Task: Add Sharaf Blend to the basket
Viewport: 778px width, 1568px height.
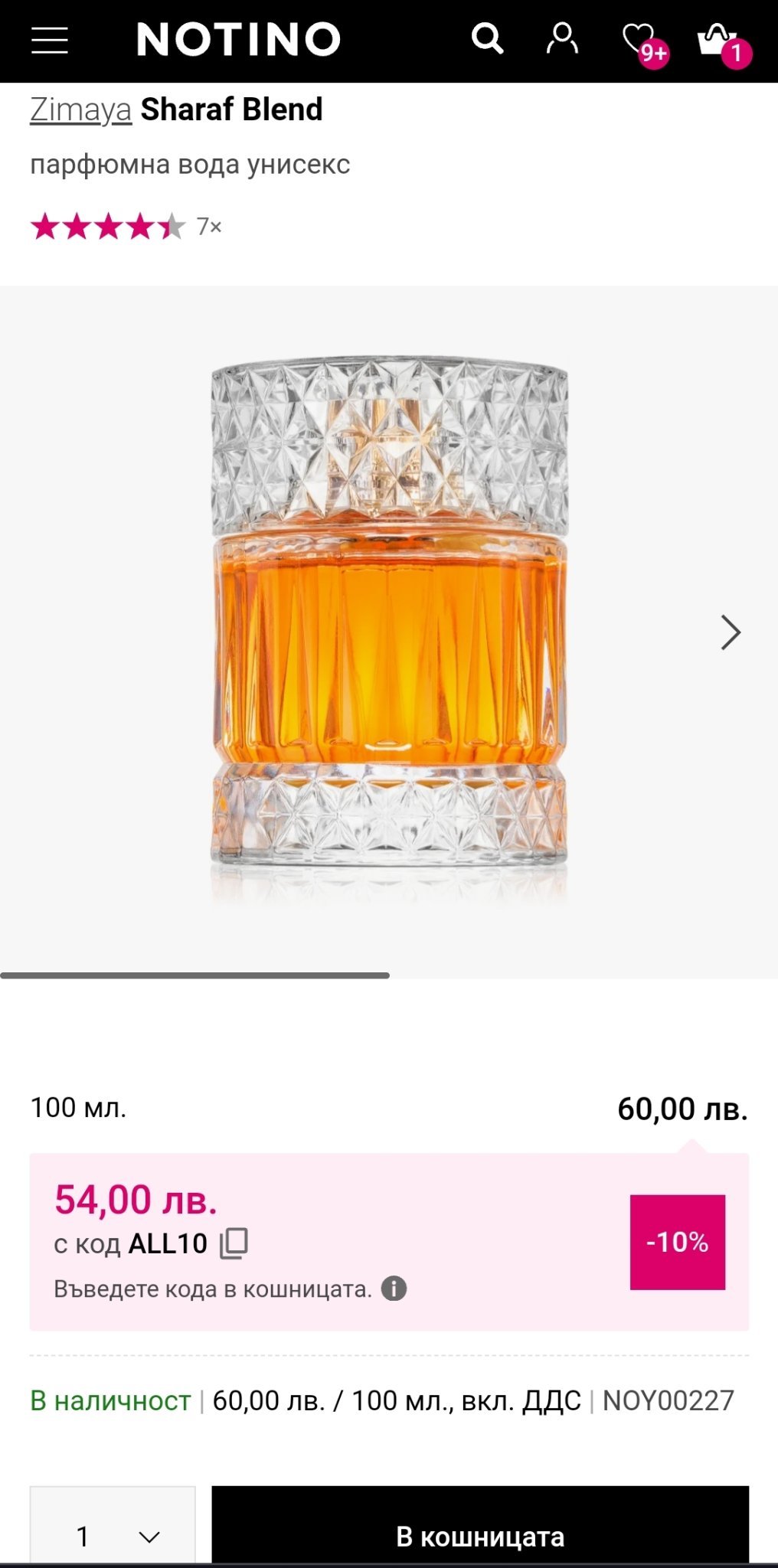Action: pyautogui.click(x=480, y=1534)
